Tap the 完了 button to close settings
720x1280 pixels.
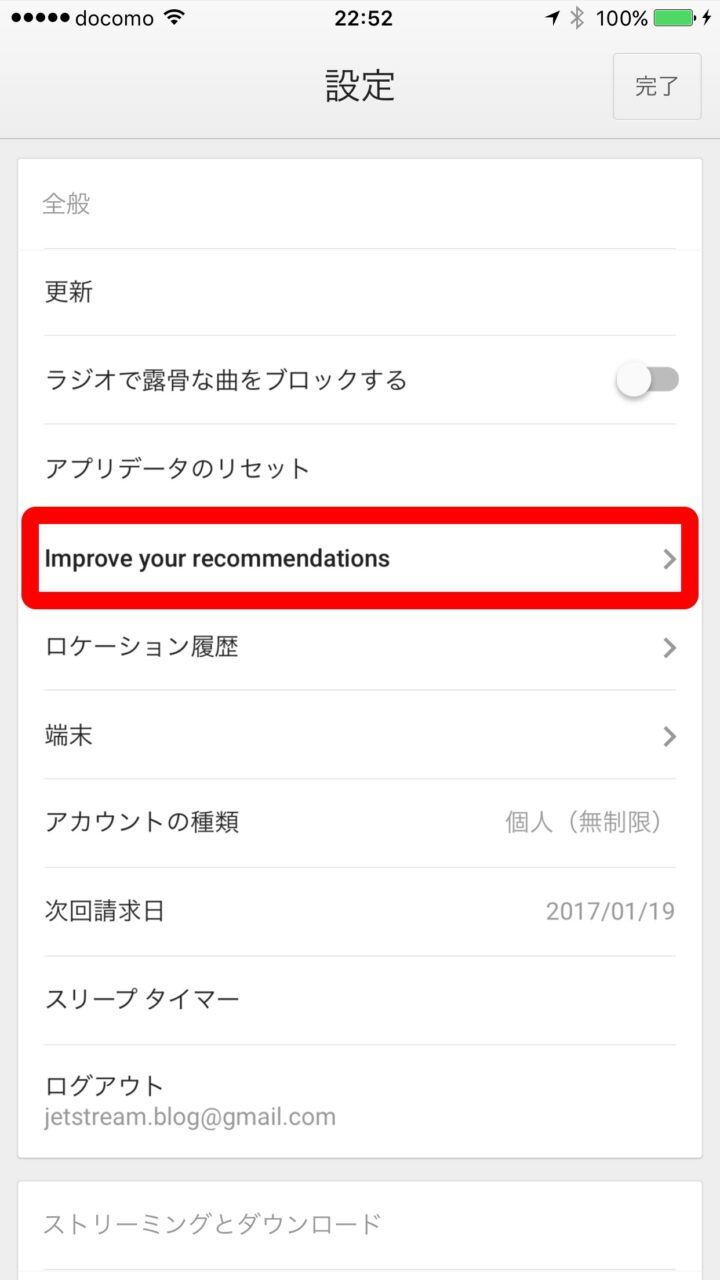[657, 86]
